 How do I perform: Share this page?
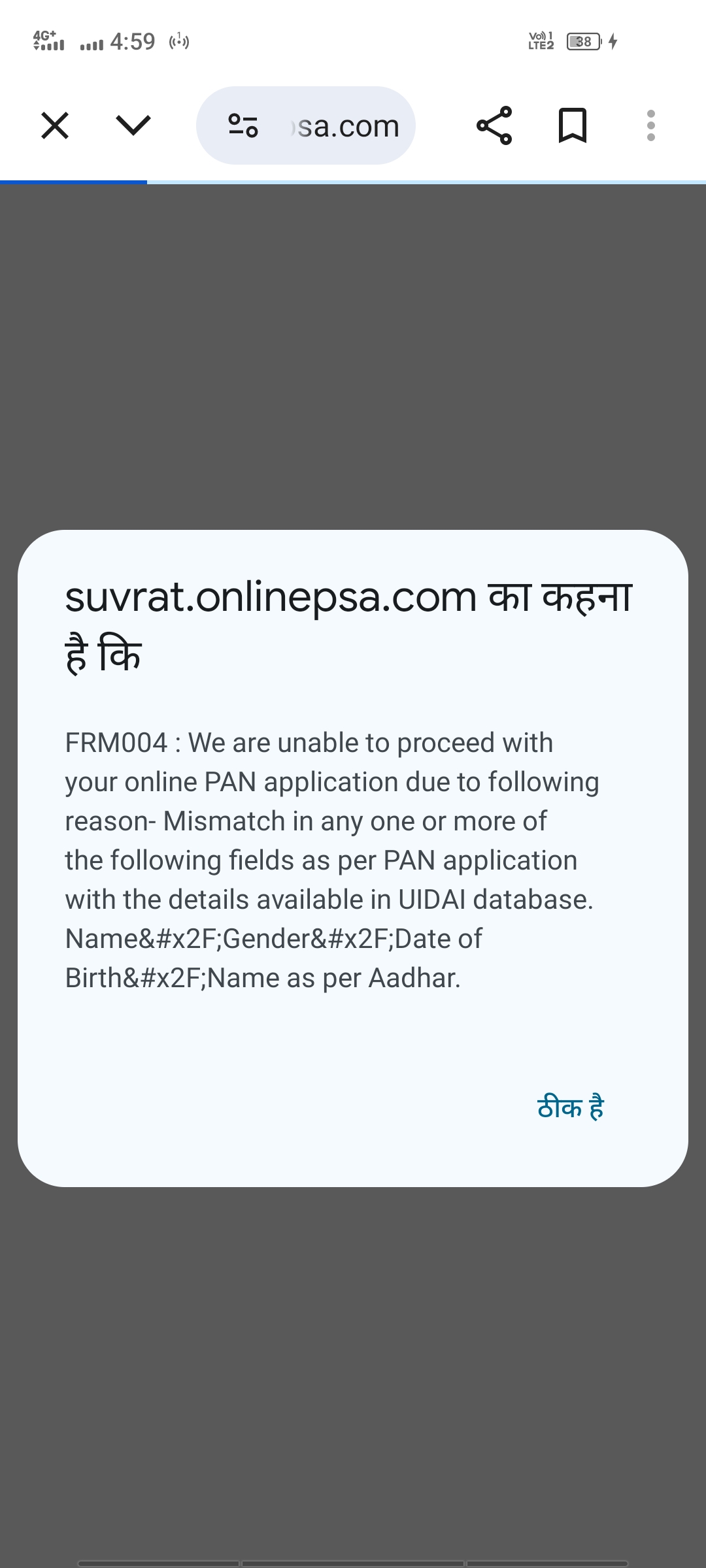click(494, 125)
